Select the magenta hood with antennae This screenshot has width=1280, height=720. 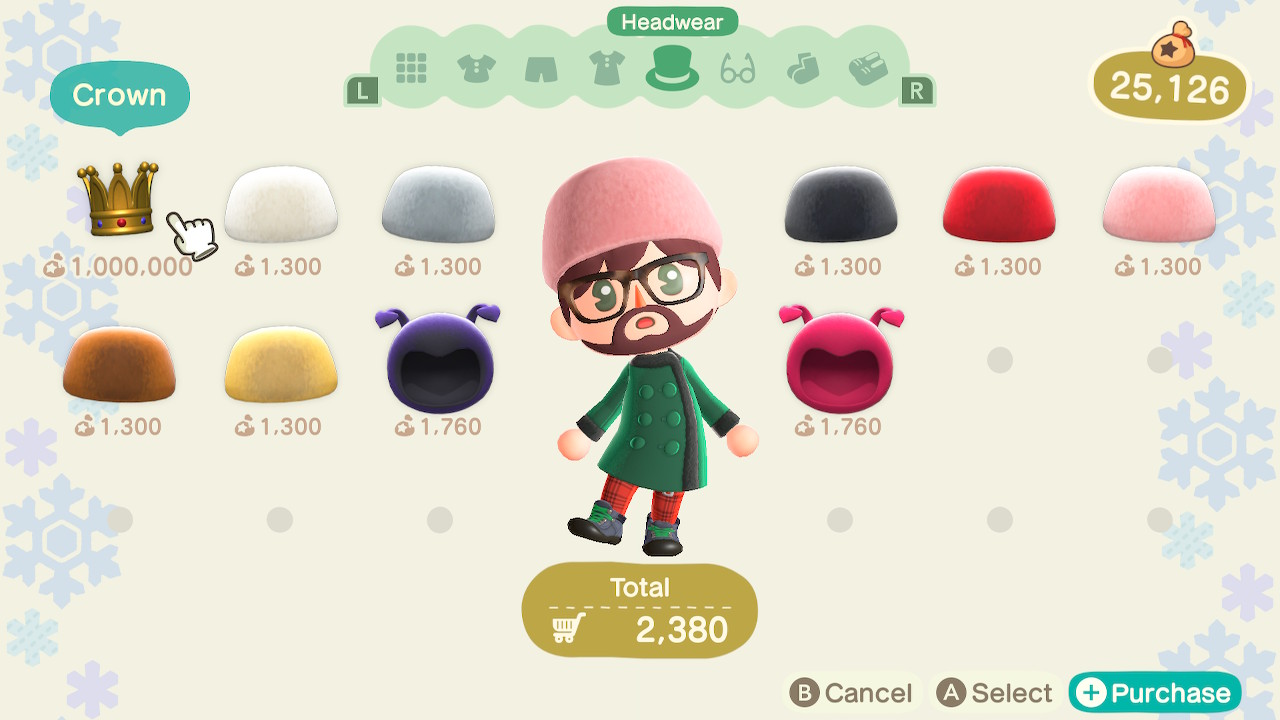pyautogui.click(x=840, y=360)
